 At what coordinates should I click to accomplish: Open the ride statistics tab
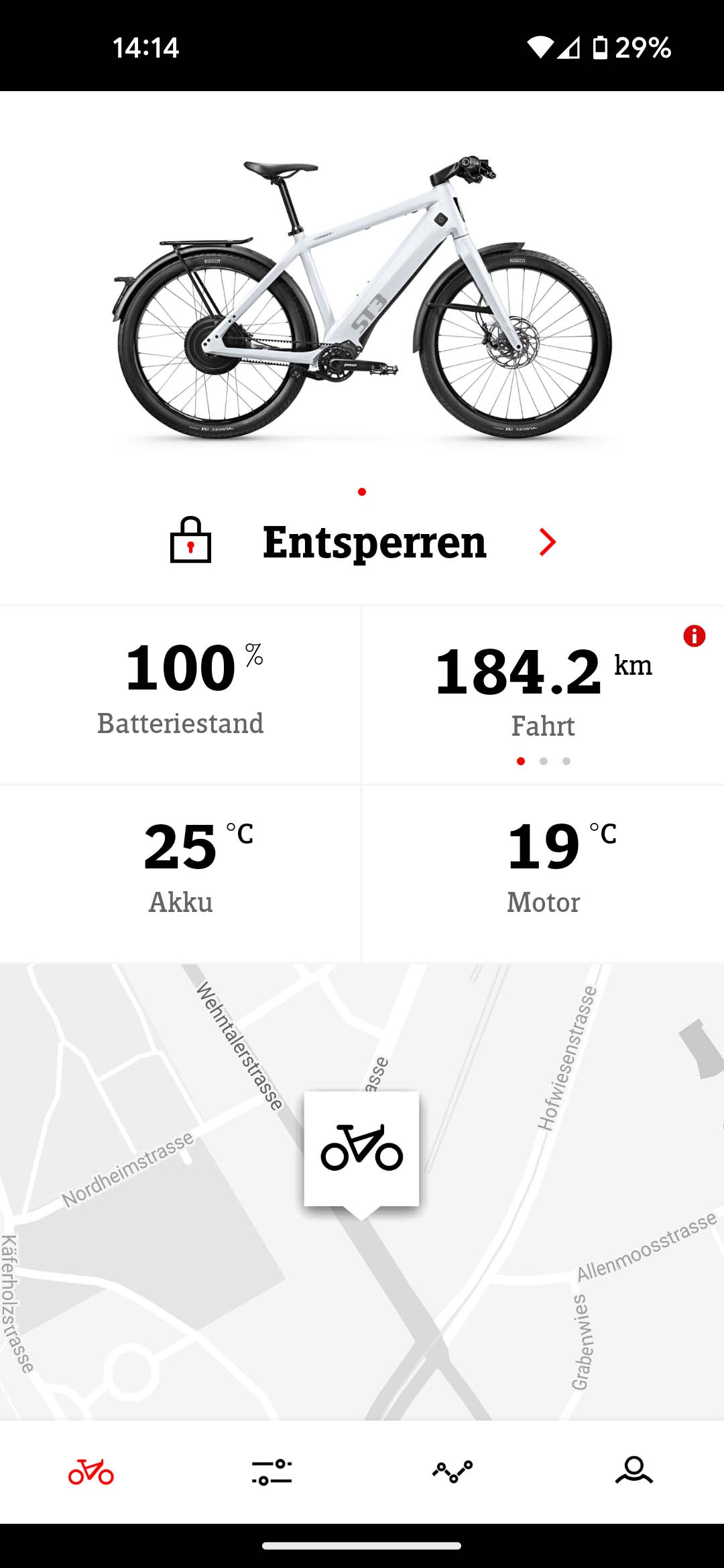click(452, 1472)
